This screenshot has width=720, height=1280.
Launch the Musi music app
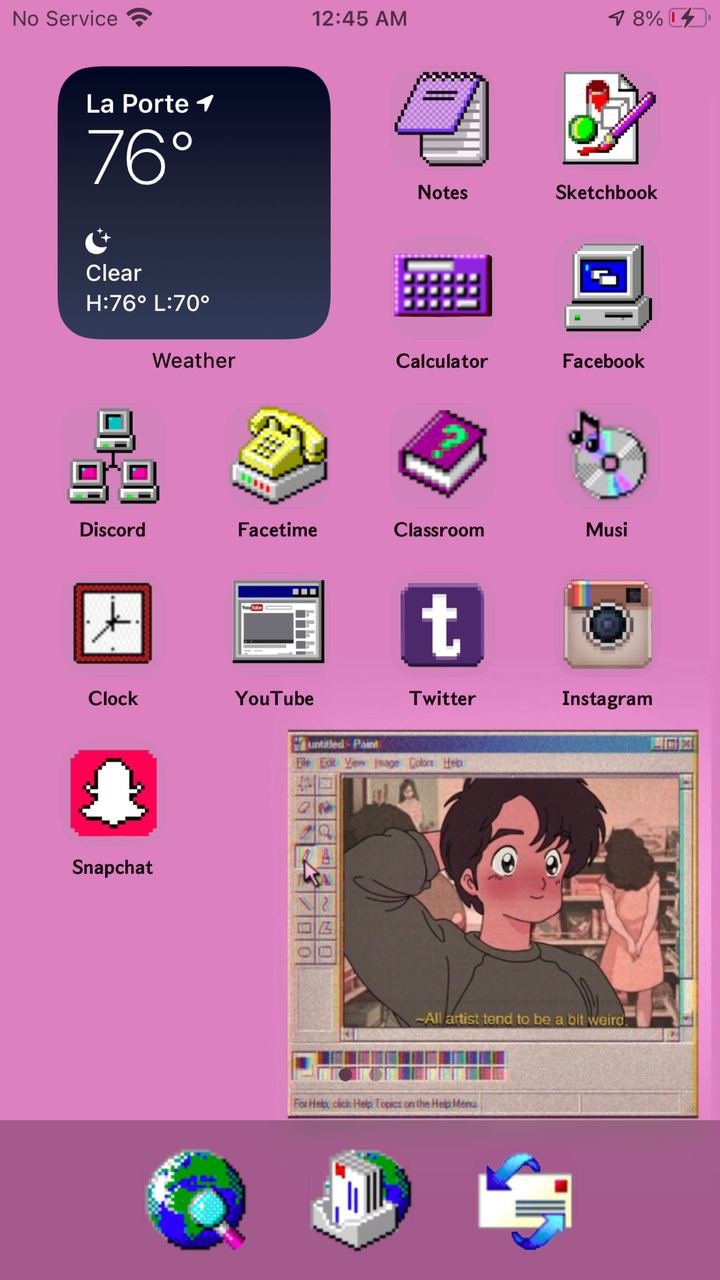(x=606, y=456)
